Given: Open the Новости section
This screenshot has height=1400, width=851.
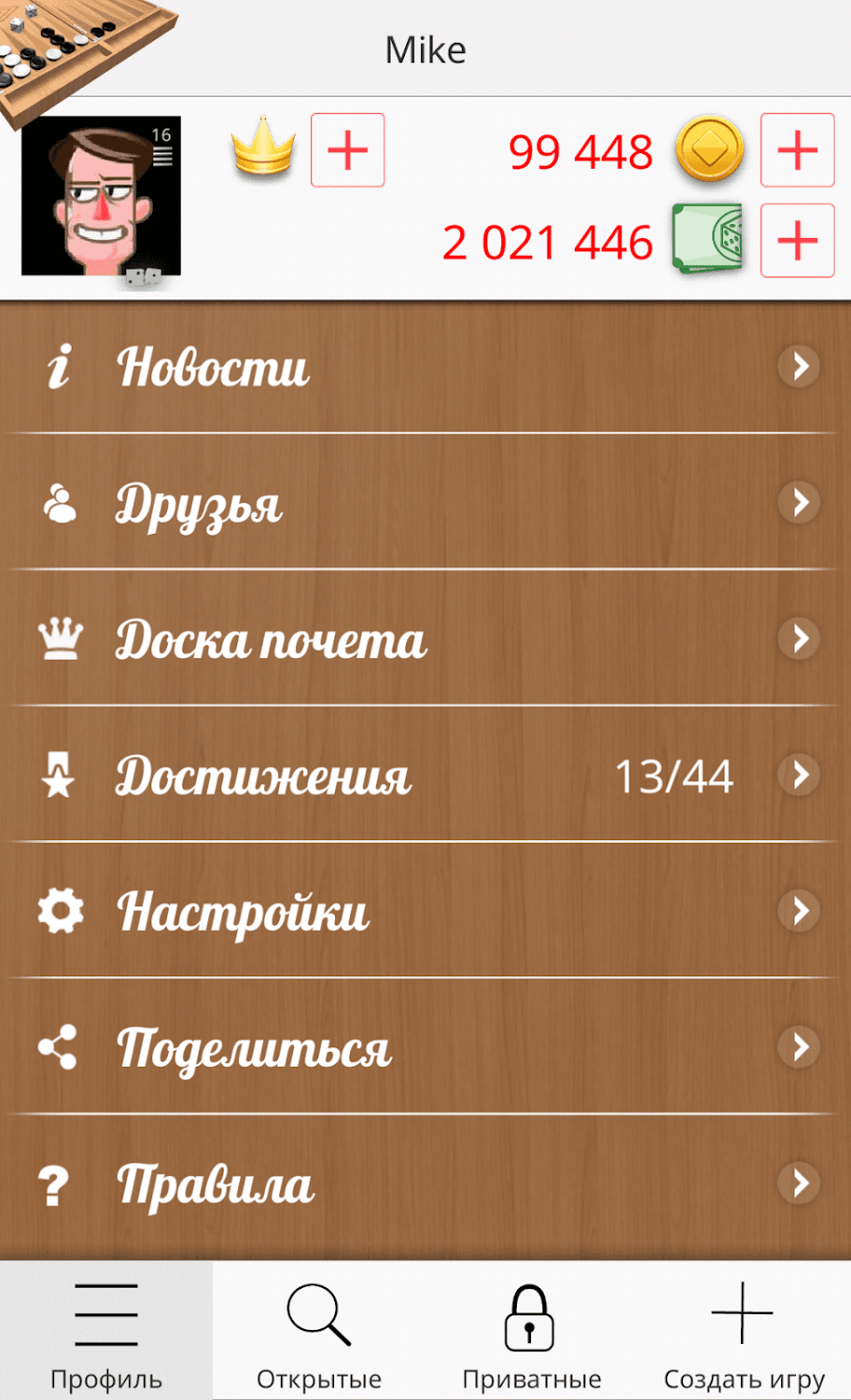Looking at the screenshot, I should coord(425,366).
